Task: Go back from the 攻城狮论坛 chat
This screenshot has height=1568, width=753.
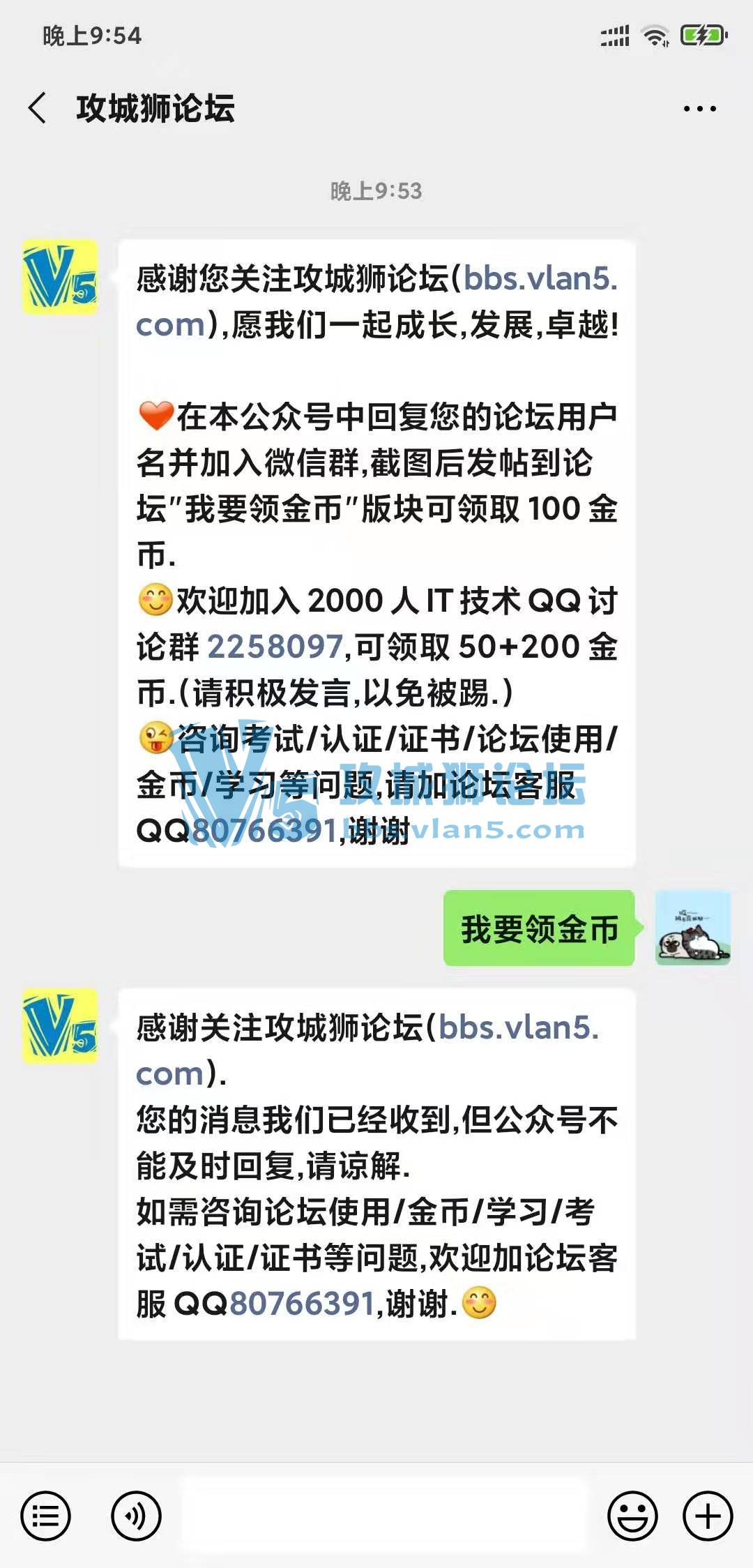Action: [38, 109]
